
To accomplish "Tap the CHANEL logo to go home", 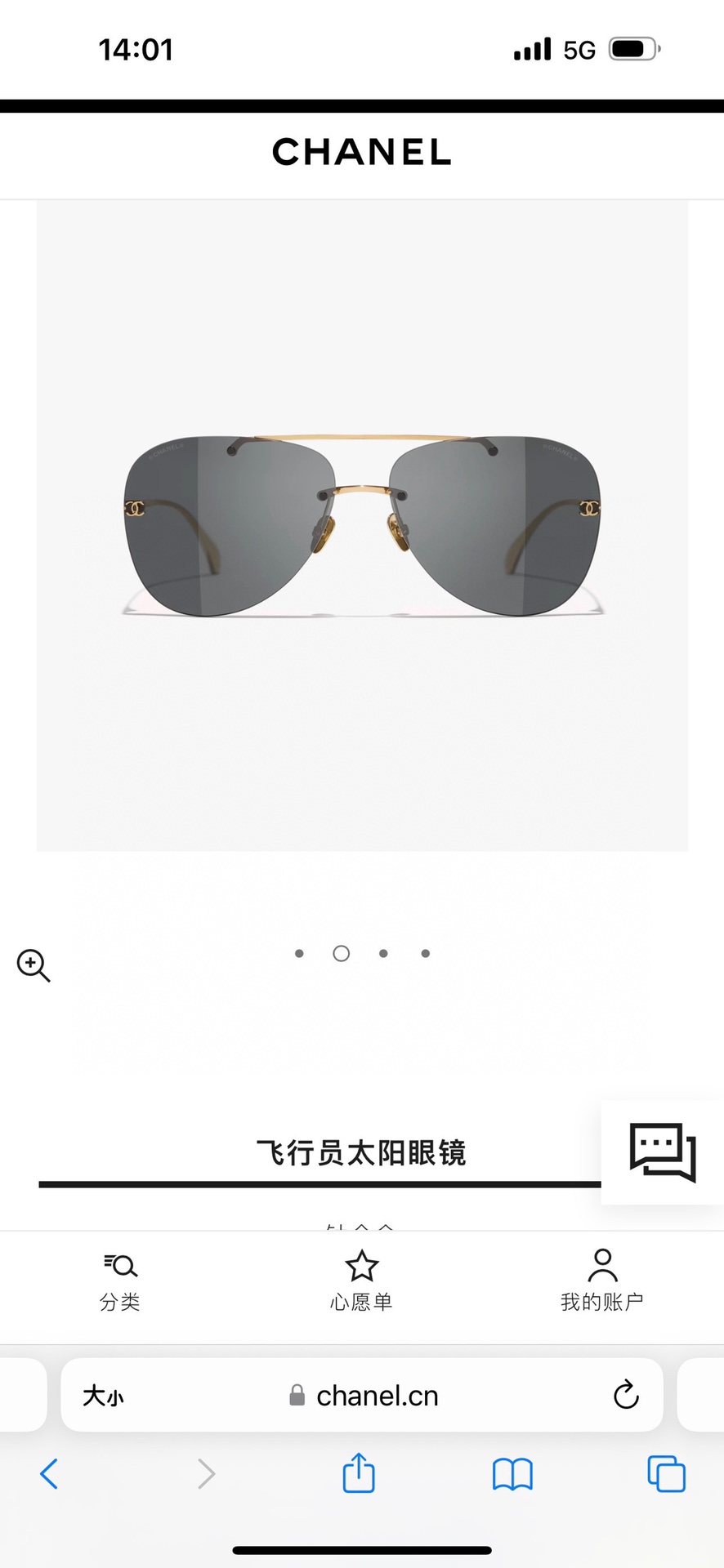I will [361, 152].
